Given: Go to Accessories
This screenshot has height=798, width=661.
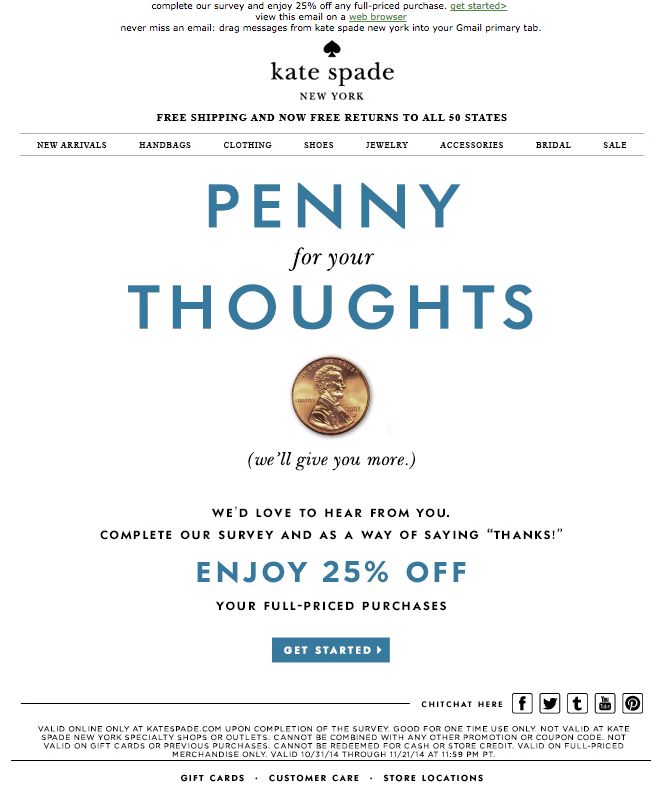Looking at the screenshot, I should pyautogui.click(x=472, y=145).
